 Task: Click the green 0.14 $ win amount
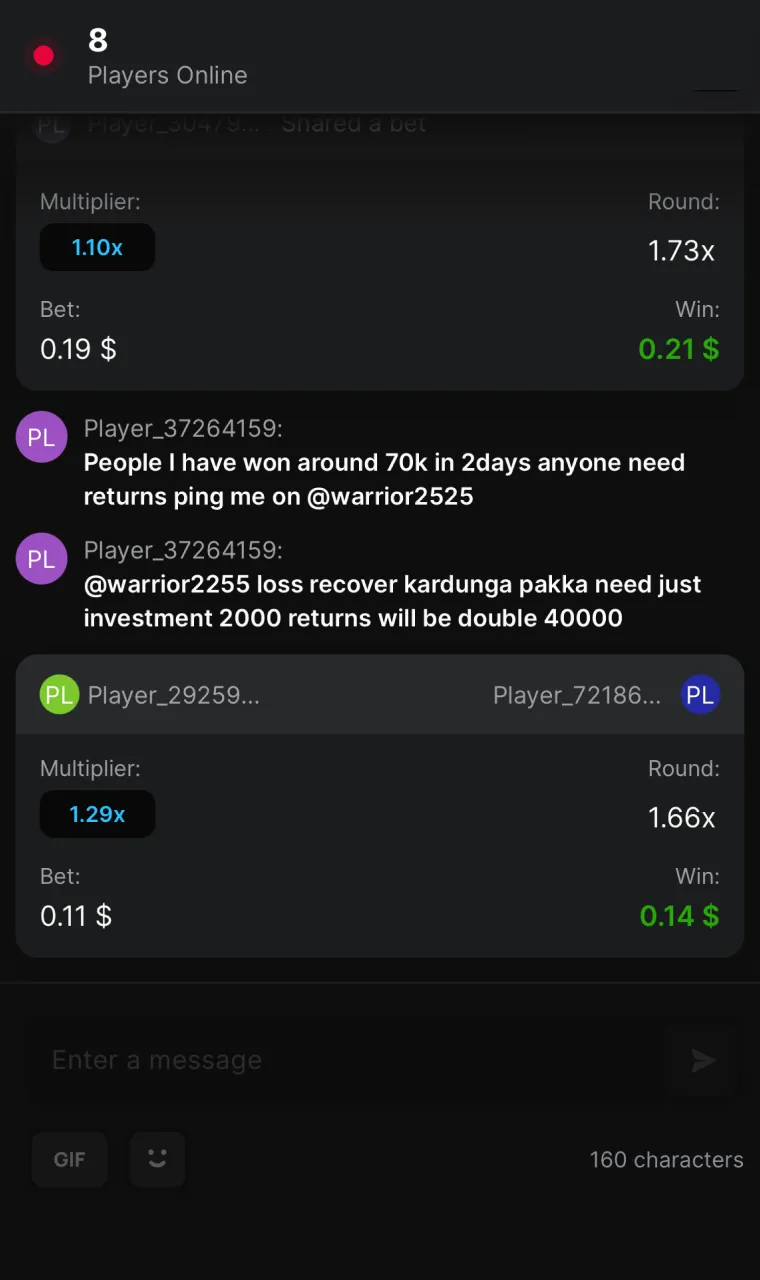pos(679,915)
